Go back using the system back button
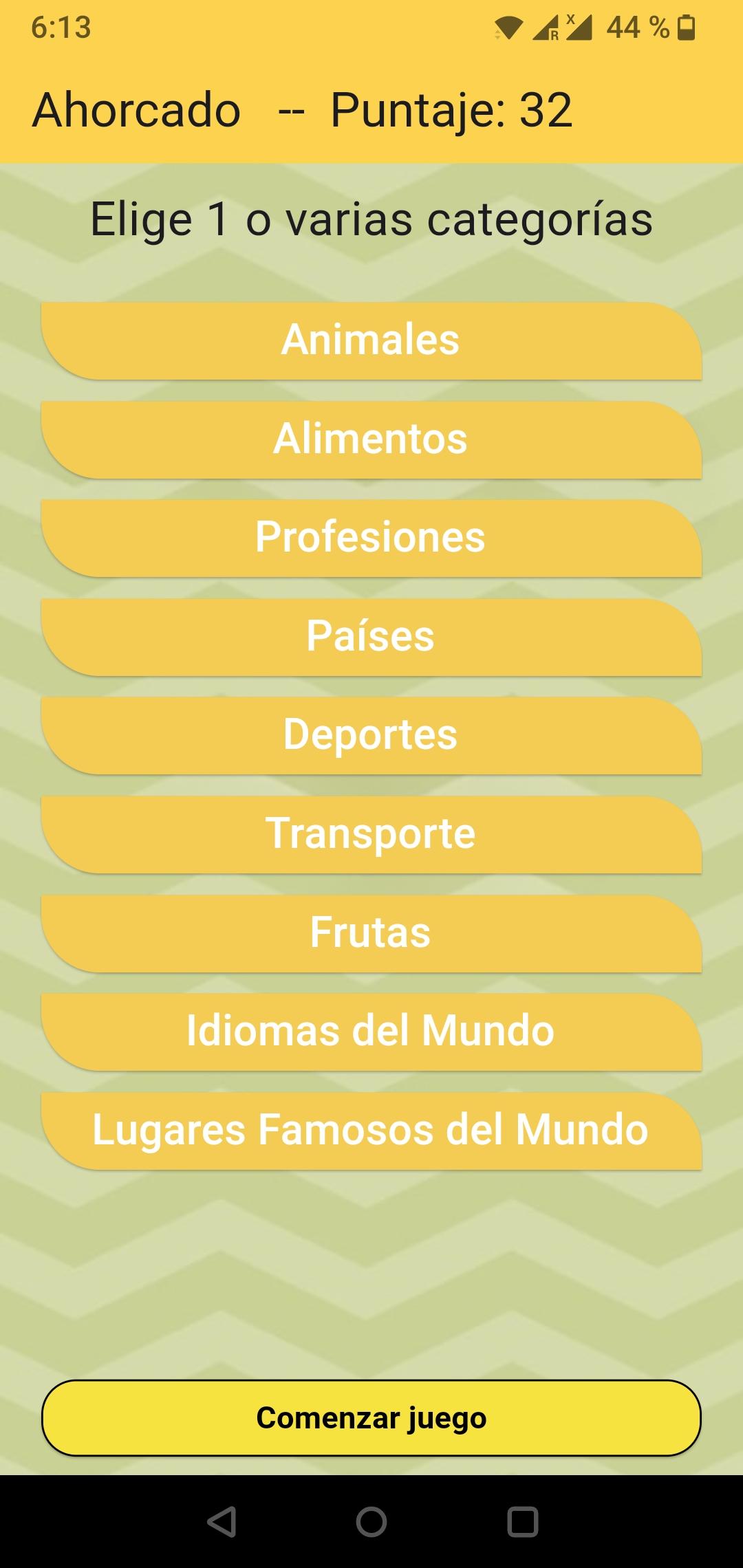This screenshot has height=1568, width=743. coord(222,1522)
